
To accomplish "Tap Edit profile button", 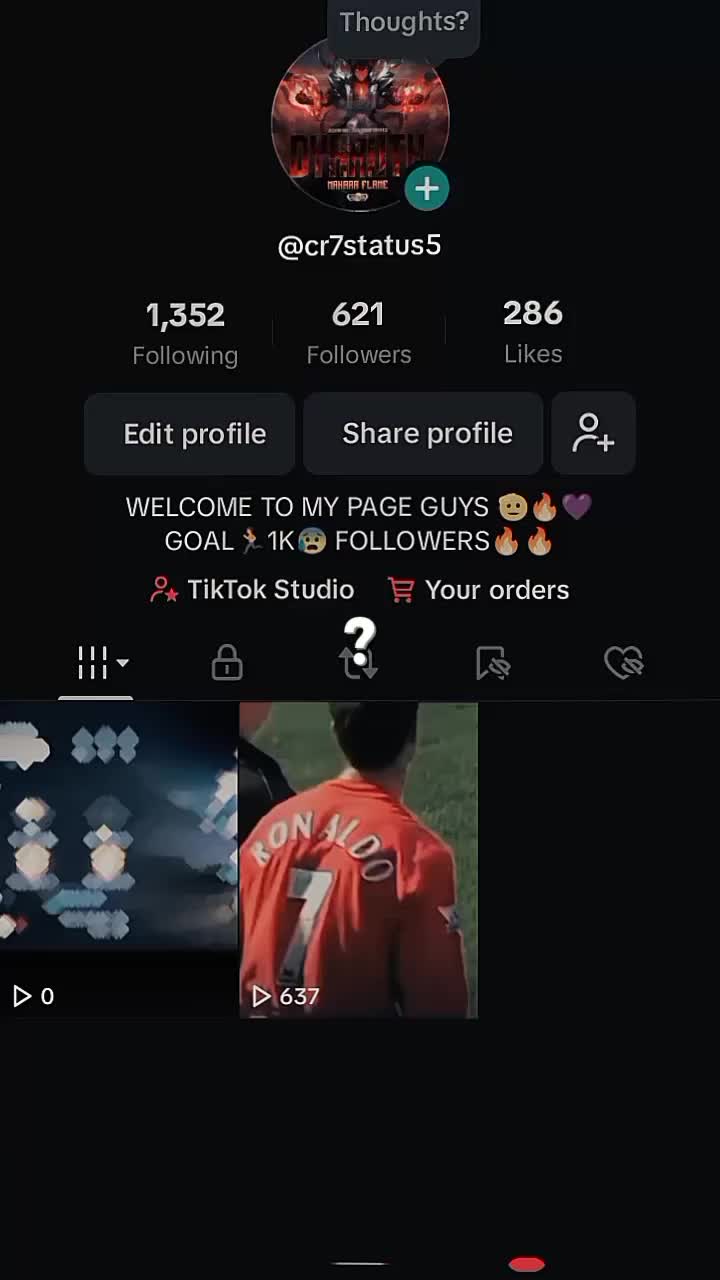I will (x=194, y=433).
